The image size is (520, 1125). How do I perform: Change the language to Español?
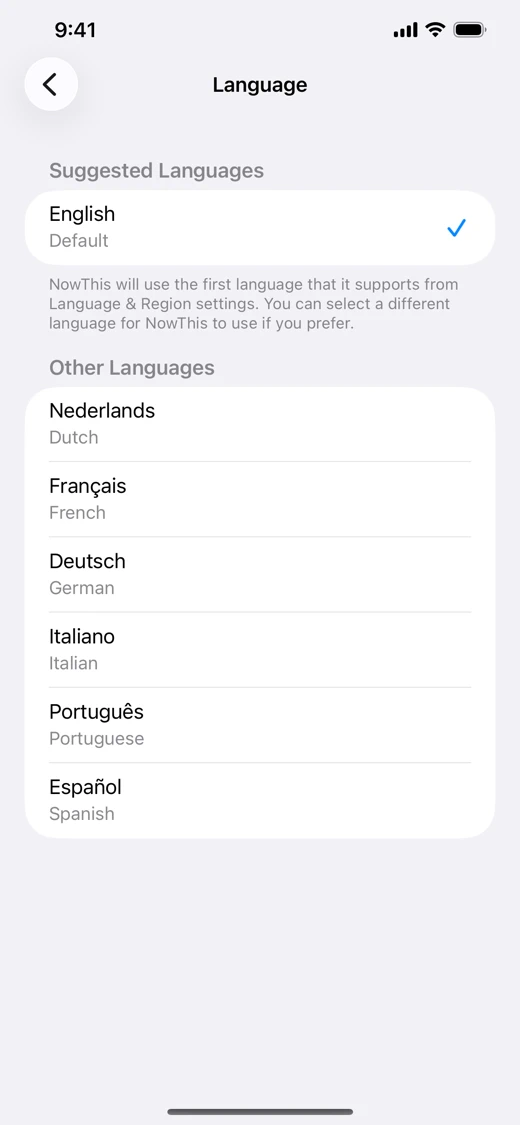click(260, 801)
